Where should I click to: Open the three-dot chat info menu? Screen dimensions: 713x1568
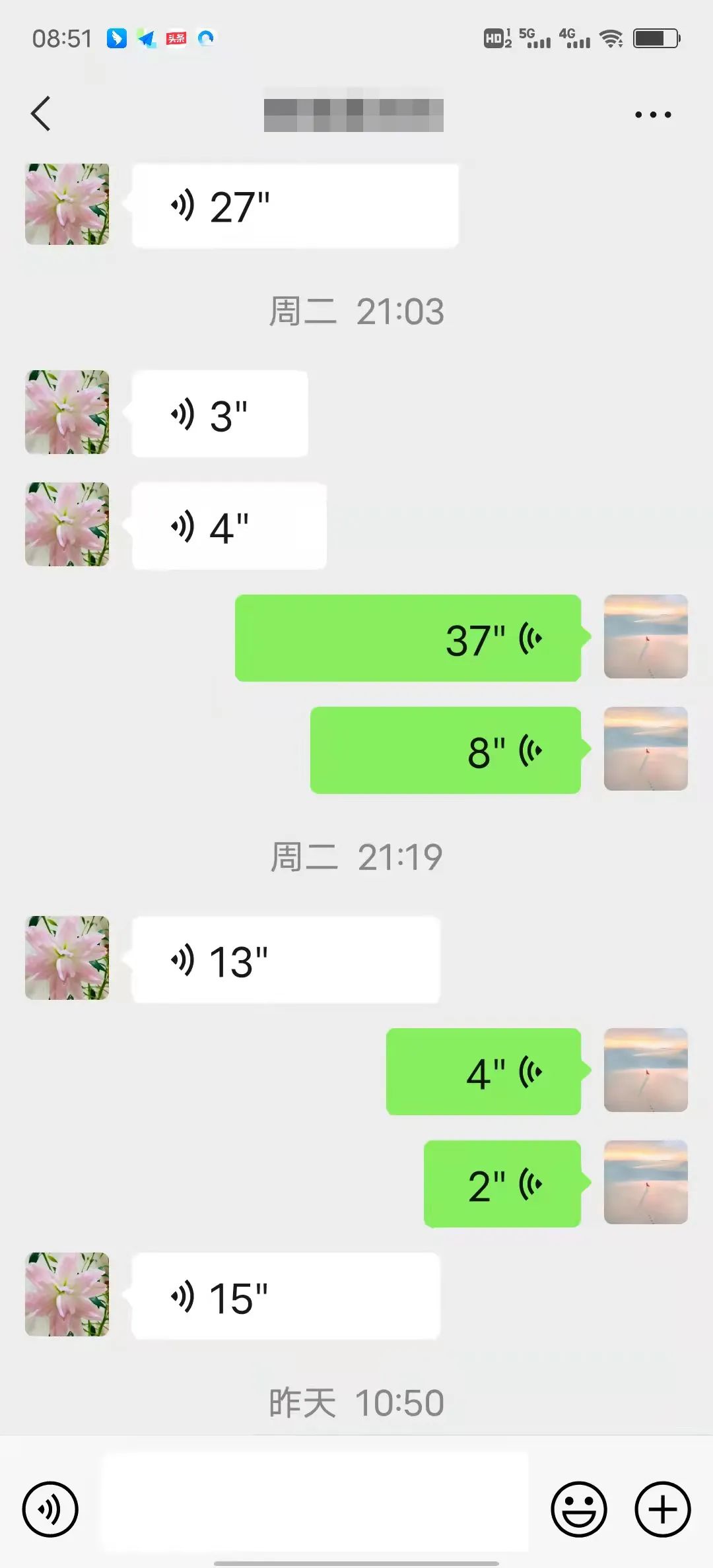point(652,114)
